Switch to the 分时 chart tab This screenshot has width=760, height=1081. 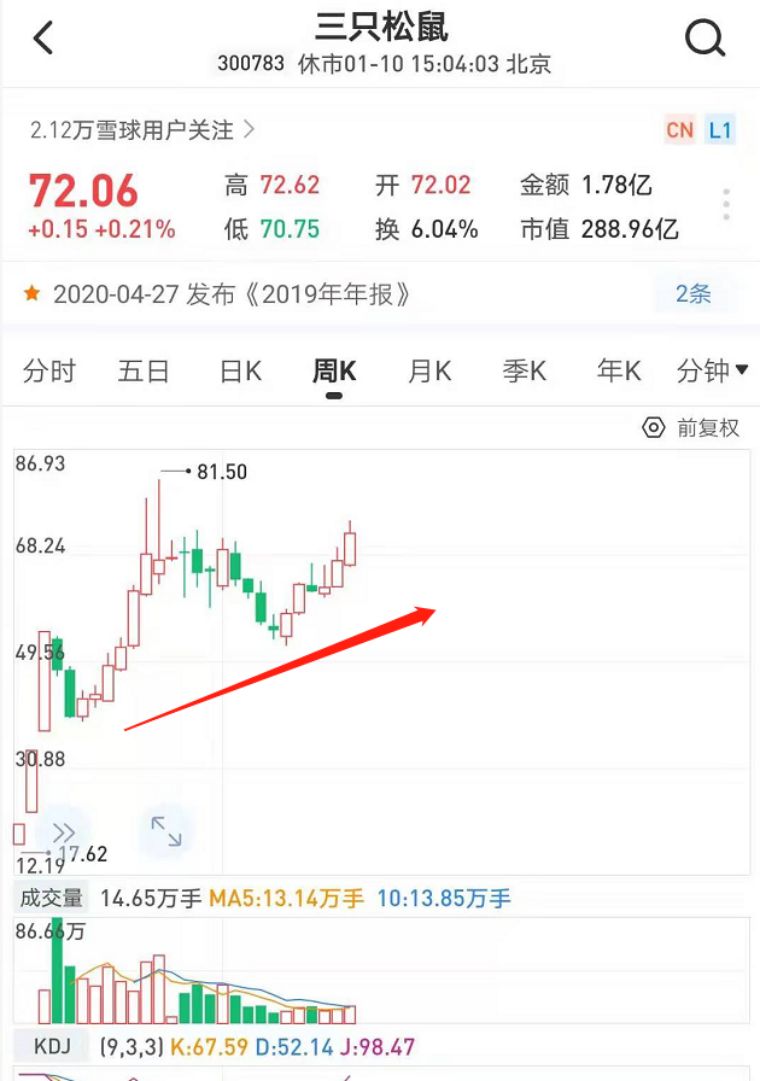(x=49, y=372)
